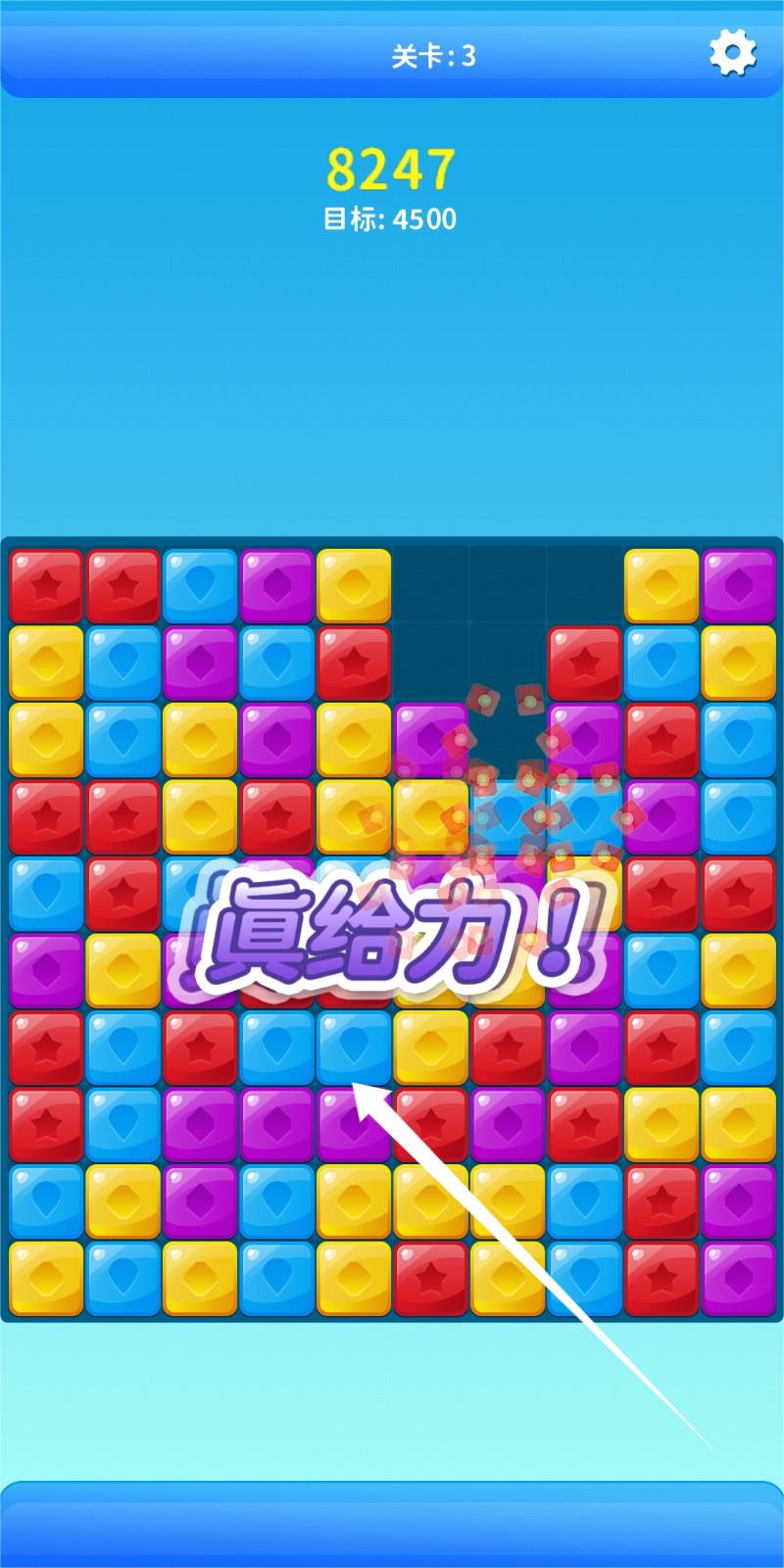Pop the red star block in the top-left corner
The width and height of the screenshot is (784, 1568).
pos(46,586)
